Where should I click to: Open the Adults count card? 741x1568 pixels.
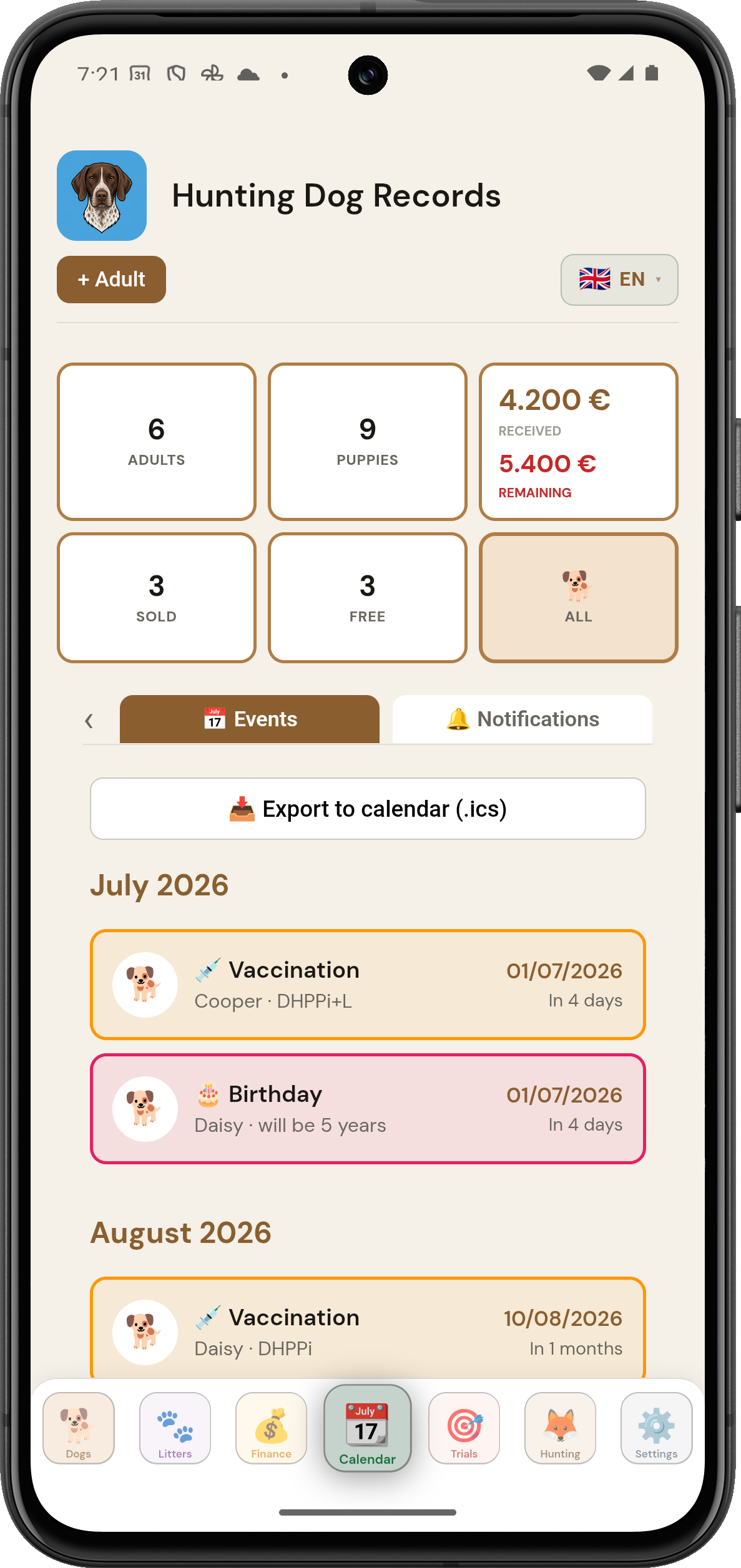coord(157,442)
